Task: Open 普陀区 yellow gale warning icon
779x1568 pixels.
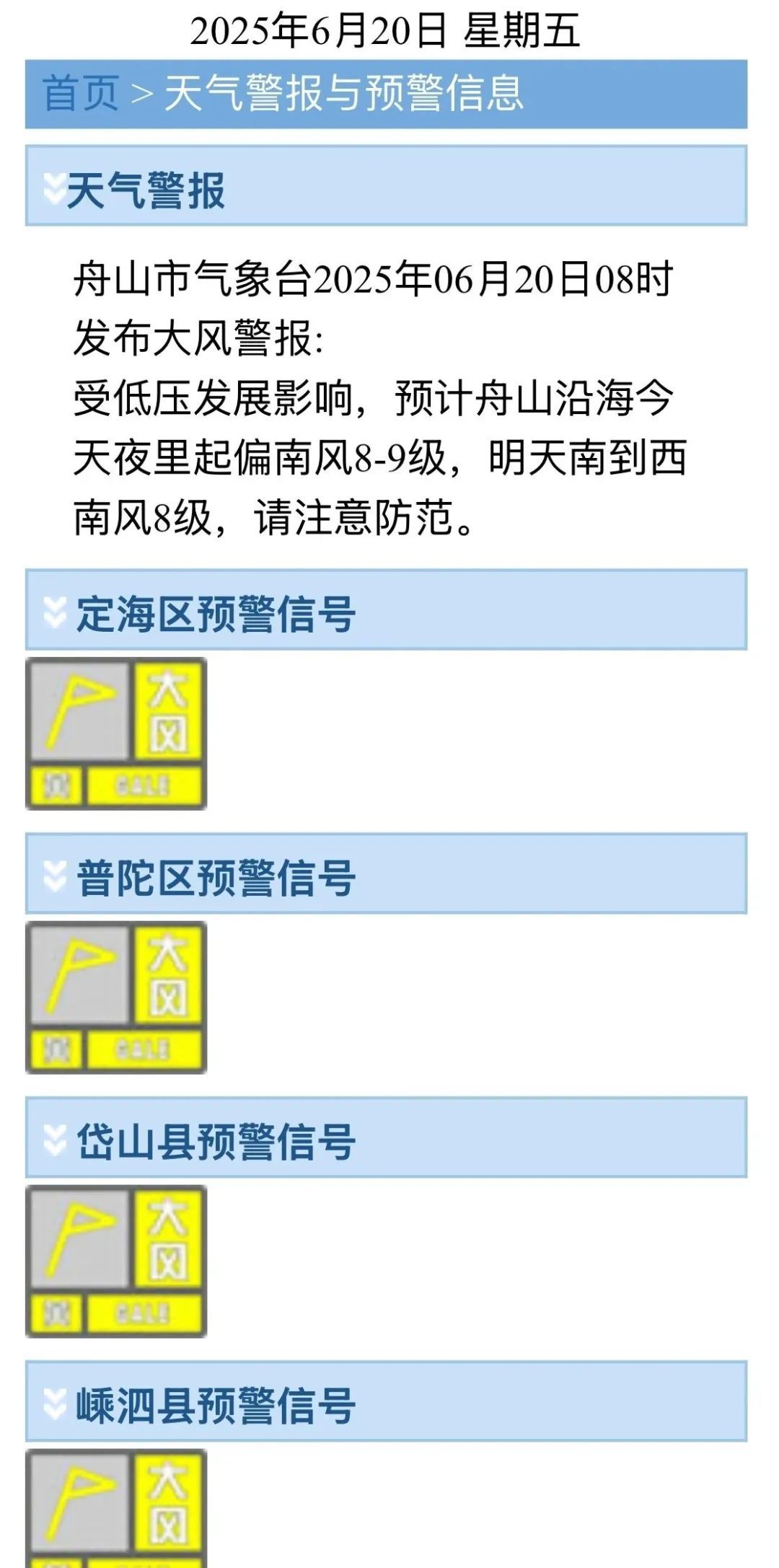Action: point(116,997)
